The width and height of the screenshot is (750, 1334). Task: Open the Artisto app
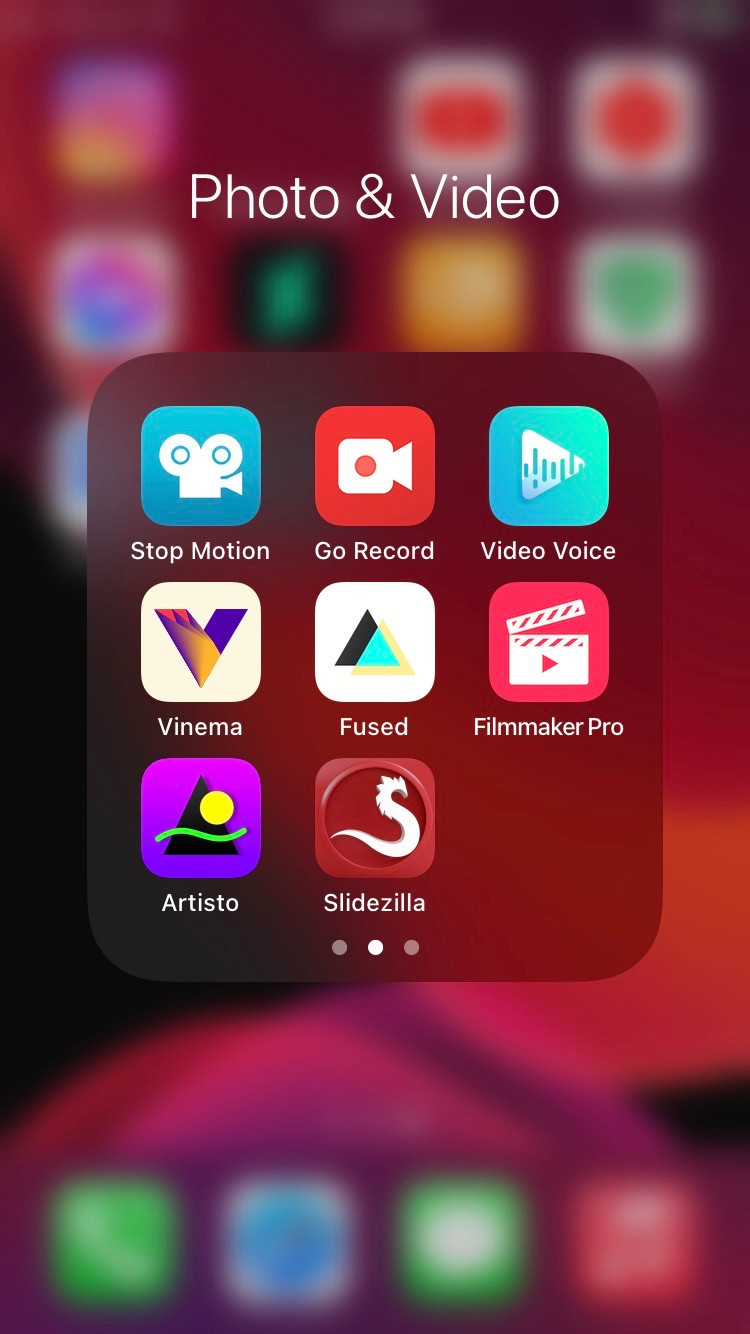pos(200,818)
